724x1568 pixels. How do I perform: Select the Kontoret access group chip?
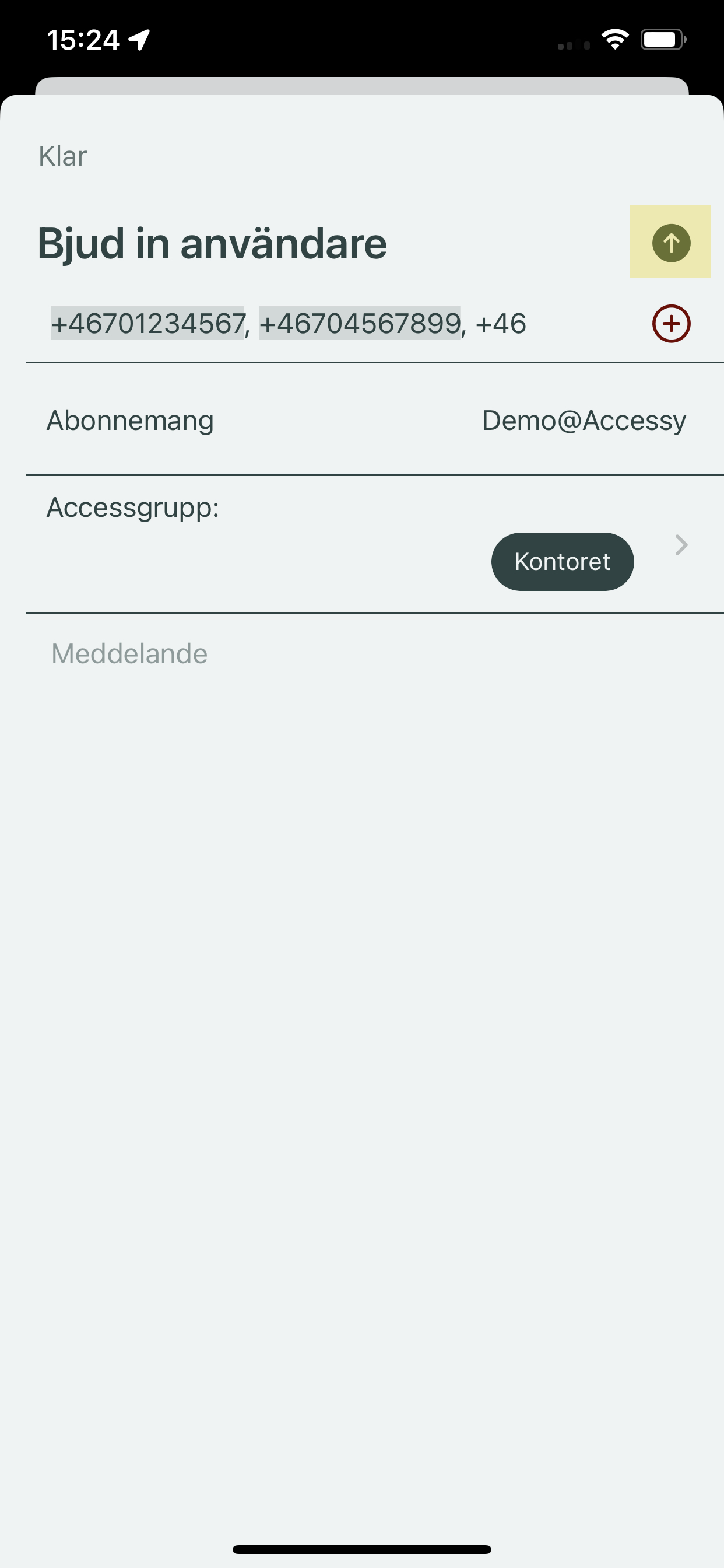(x=562, y=561)
